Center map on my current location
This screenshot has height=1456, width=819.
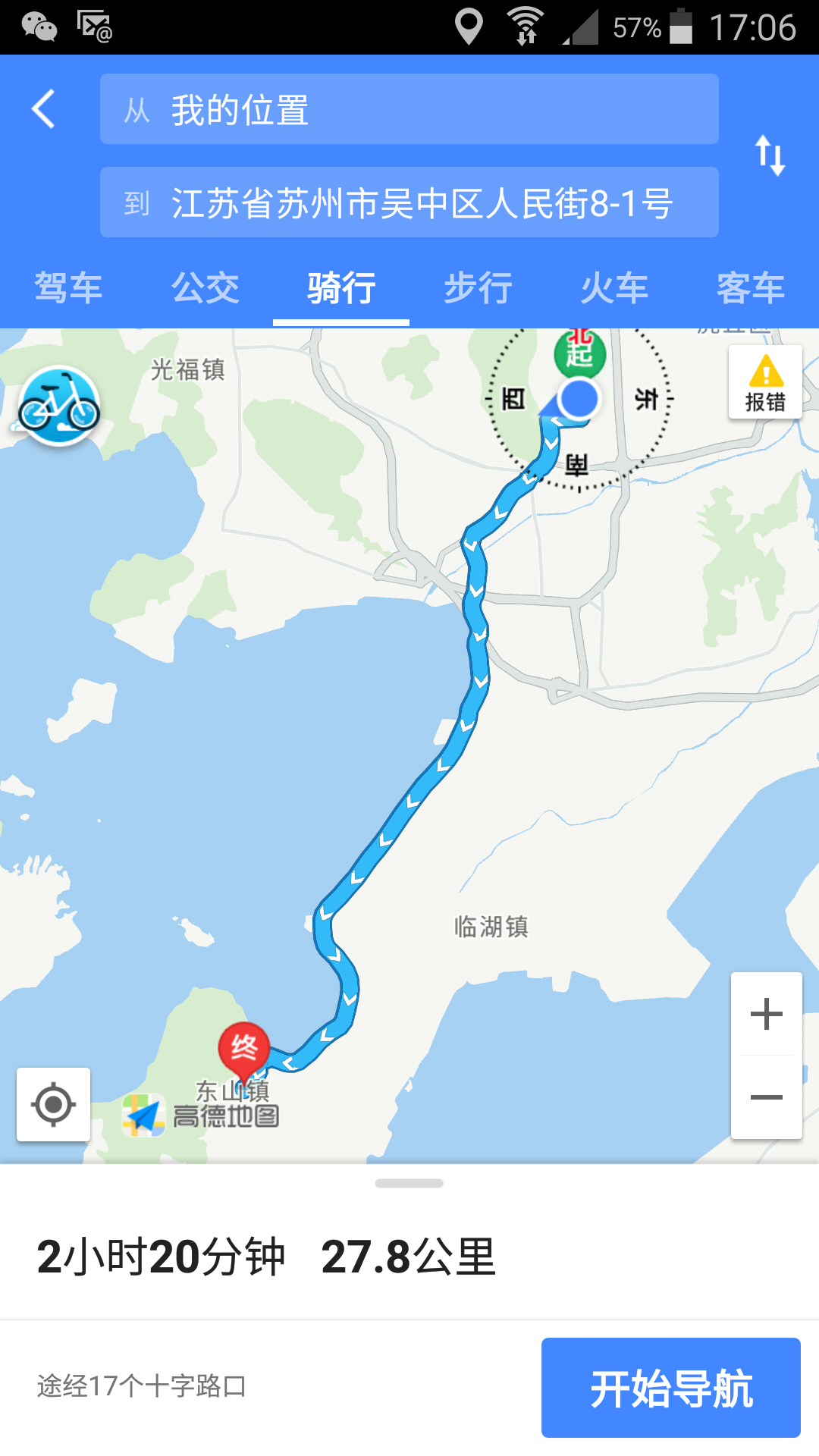pos(53,1104)
